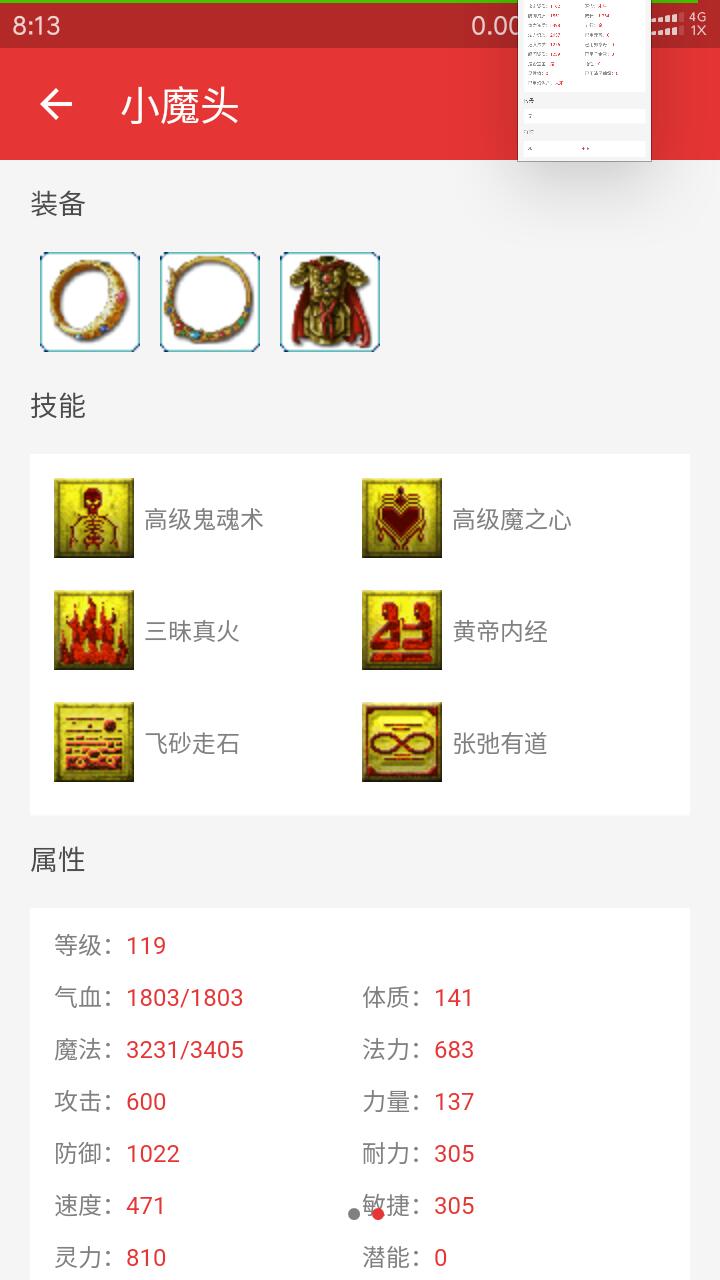Go back using the arrow icon
720x1280 pixels.
coord(56,104)
